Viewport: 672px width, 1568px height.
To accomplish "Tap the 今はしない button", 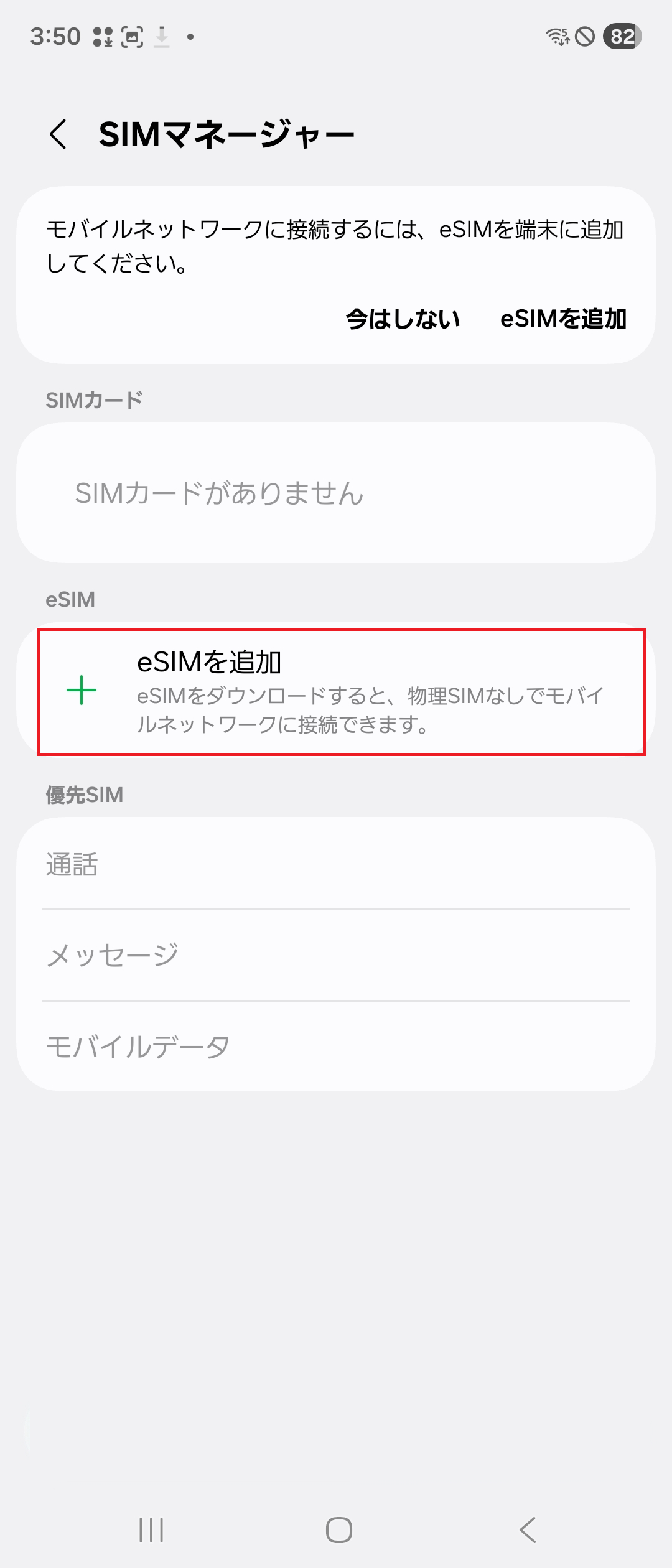I will pyautogui.click(x=403, y=319).
